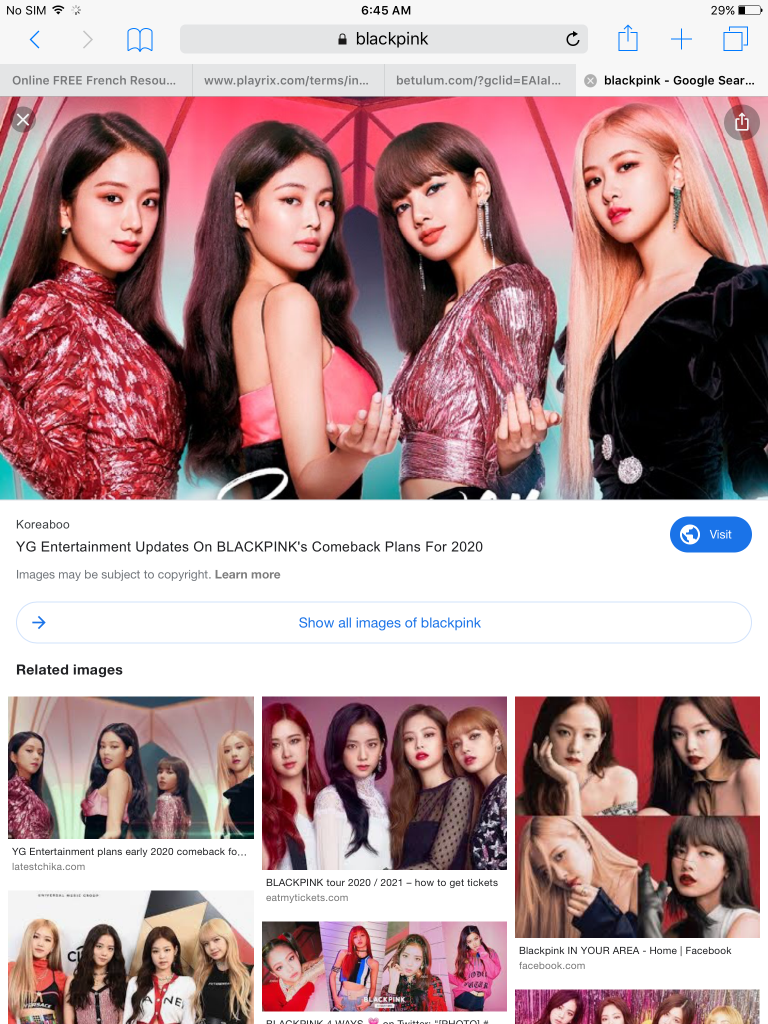Switch to Online FREE French Resources tab
Screen dimensions: 768x1024
(96, 80)
